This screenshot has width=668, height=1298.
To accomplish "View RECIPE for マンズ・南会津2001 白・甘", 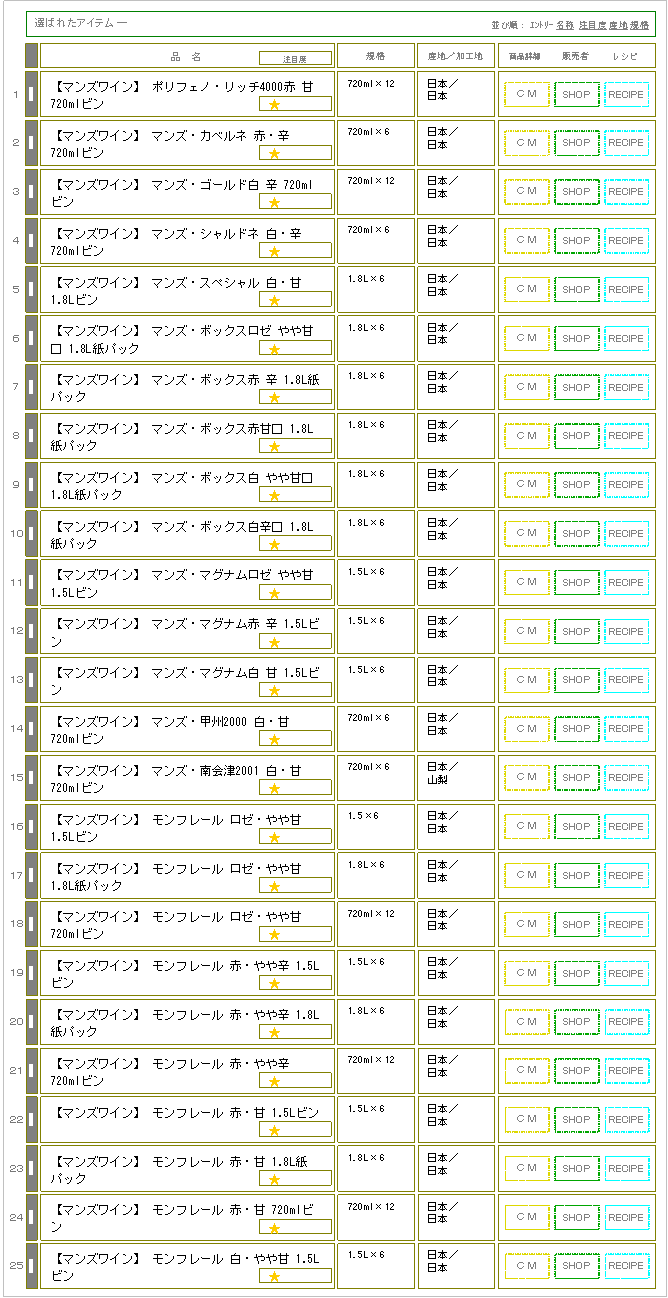I will [x=626, y=778].
